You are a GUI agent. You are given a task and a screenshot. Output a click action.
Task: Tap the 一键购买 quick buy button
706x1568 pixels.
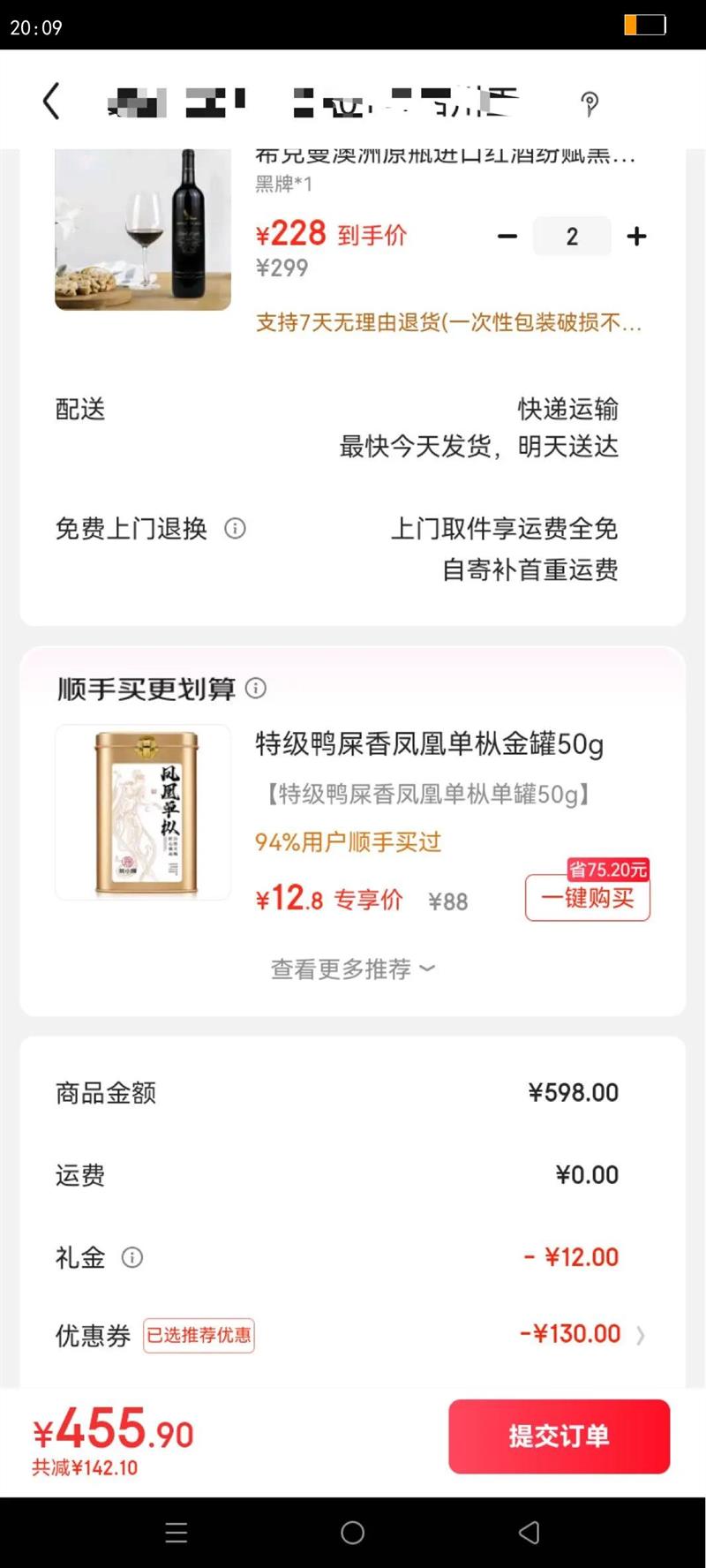point(587,897)
